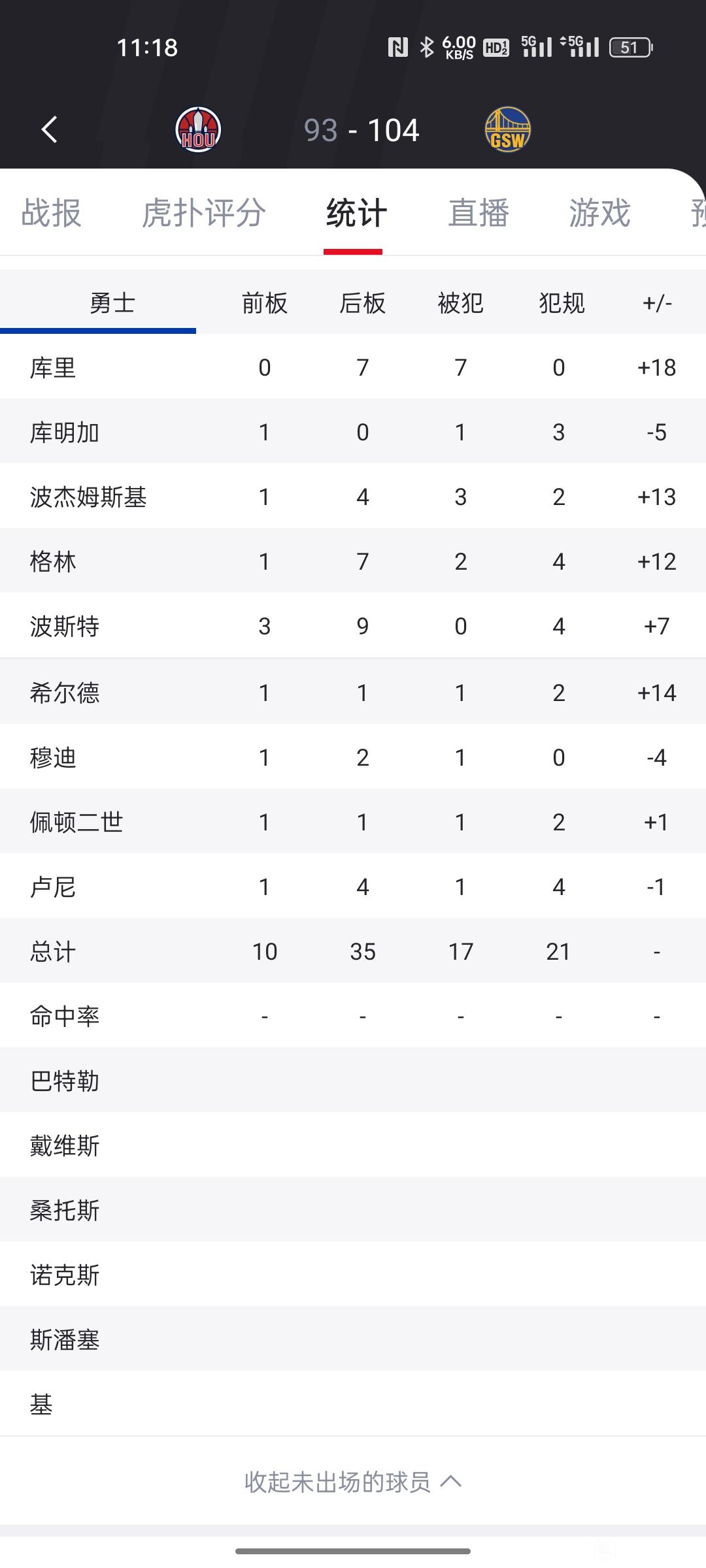Select the 统计 tab
706x1568 pixels.
(x=356, y=213)
